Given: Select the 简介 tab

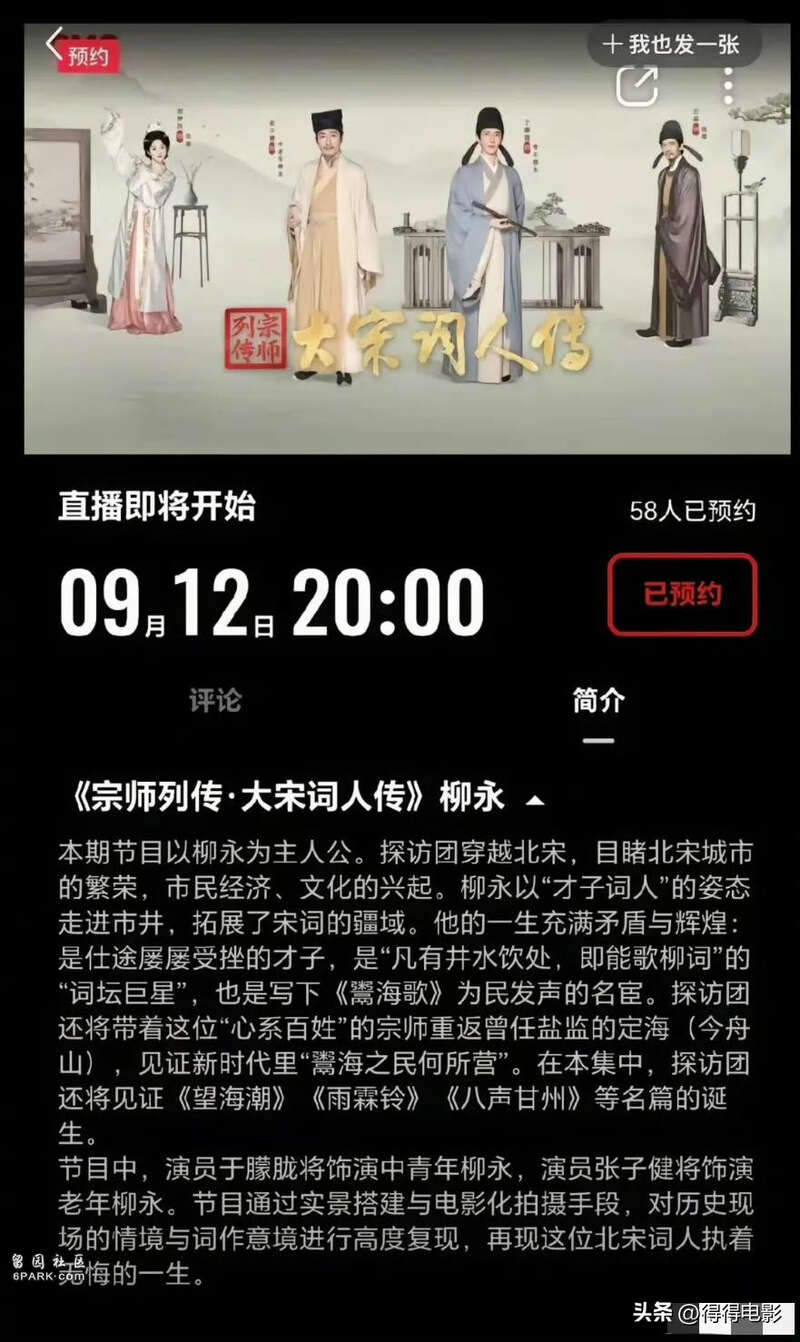Looking at the screenshot, I should [x=598, y=700].
